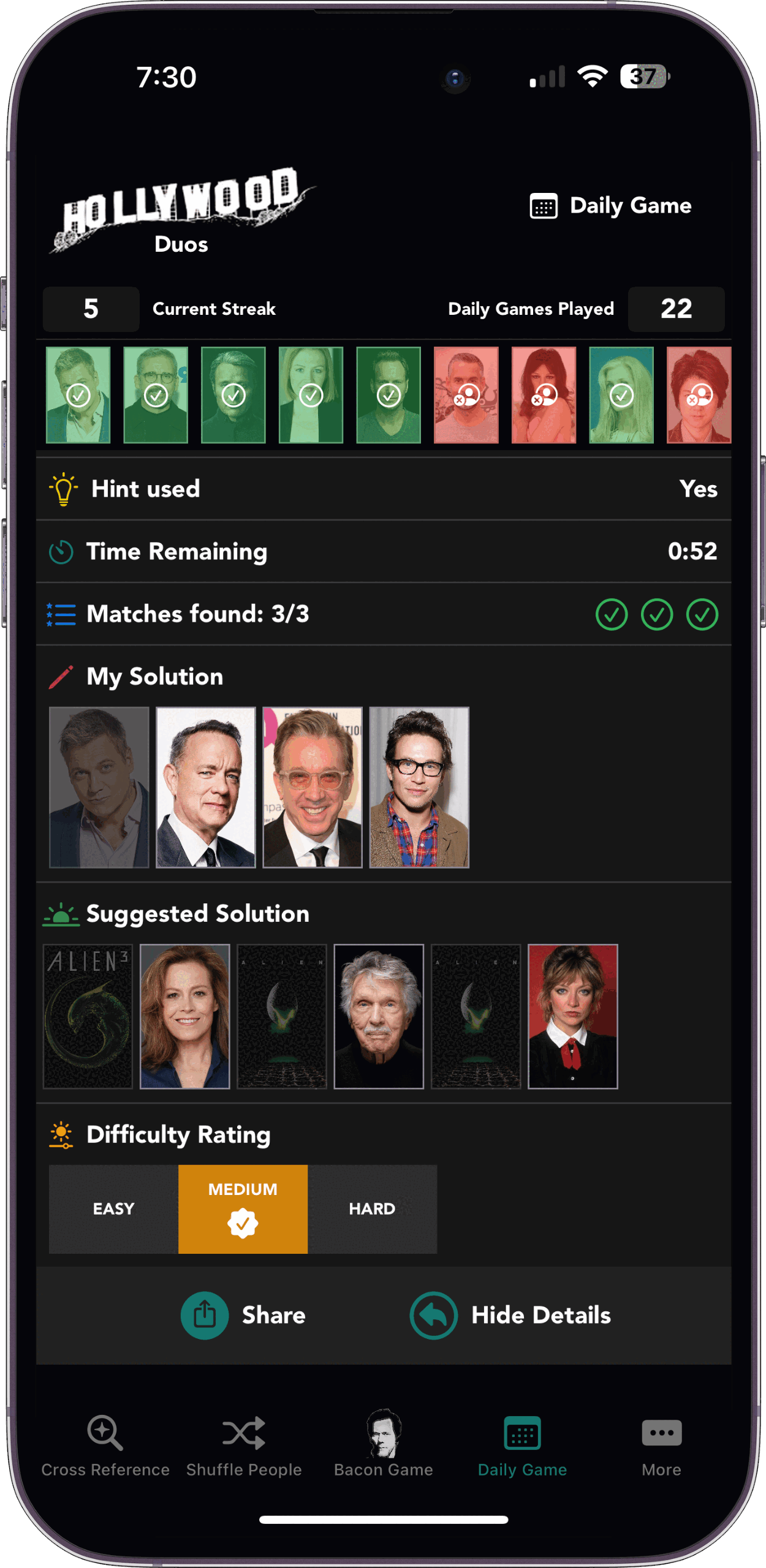Screen dimensions: 766x1568
Task: Tap Hide Details
Action: pos(510,1315)
